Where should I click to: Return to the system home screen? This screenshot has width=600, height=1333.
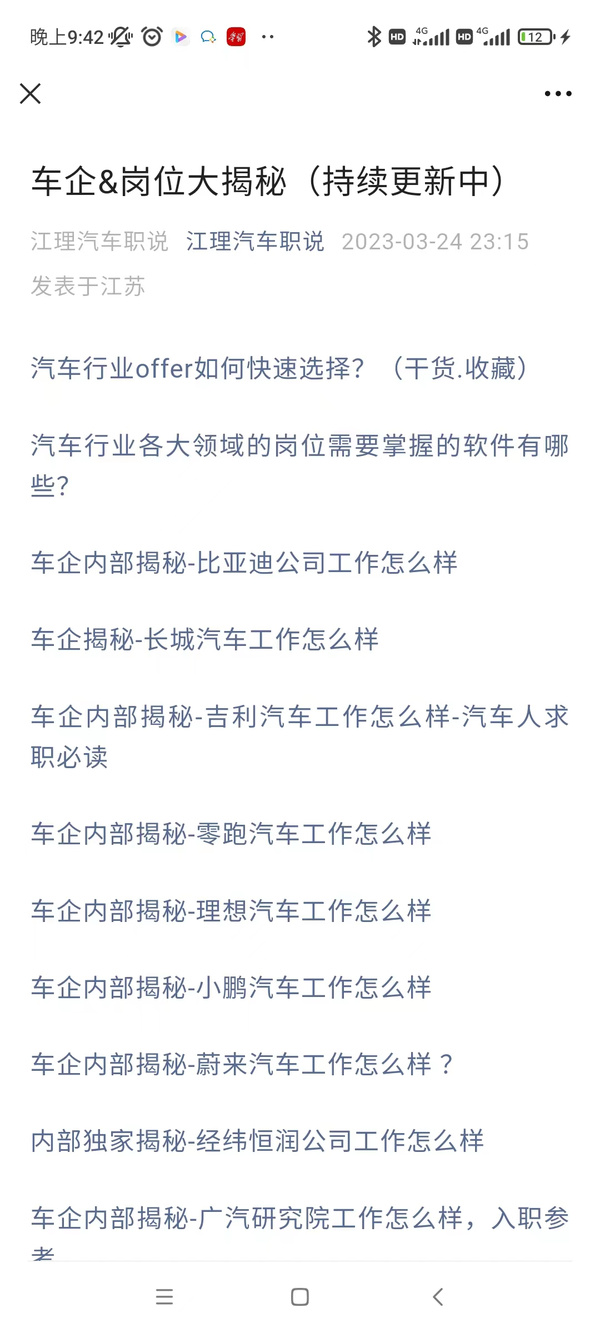[299, 1297]
